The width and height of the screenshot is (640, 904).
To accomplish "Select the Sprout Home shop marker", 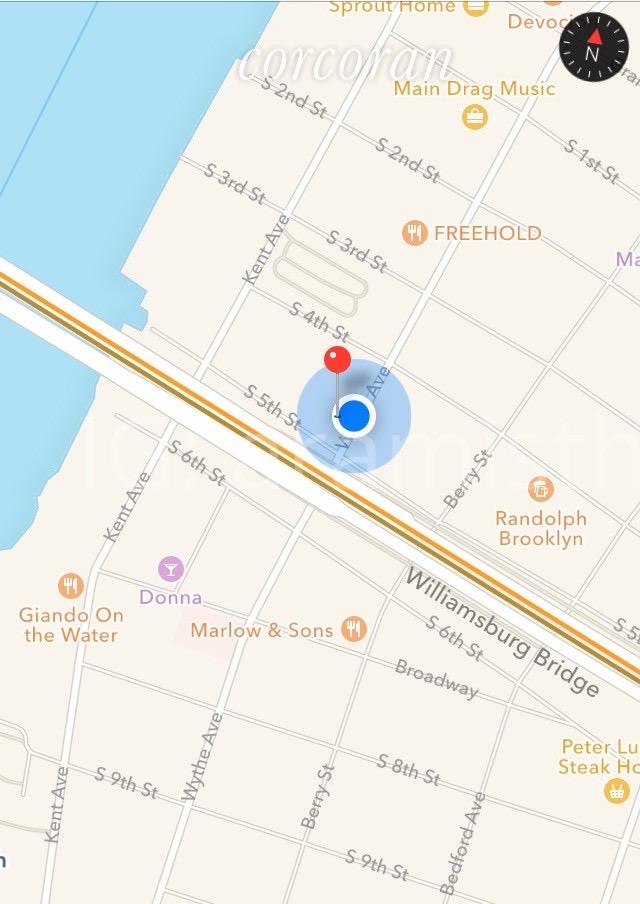I will click(x=476, y=8).
